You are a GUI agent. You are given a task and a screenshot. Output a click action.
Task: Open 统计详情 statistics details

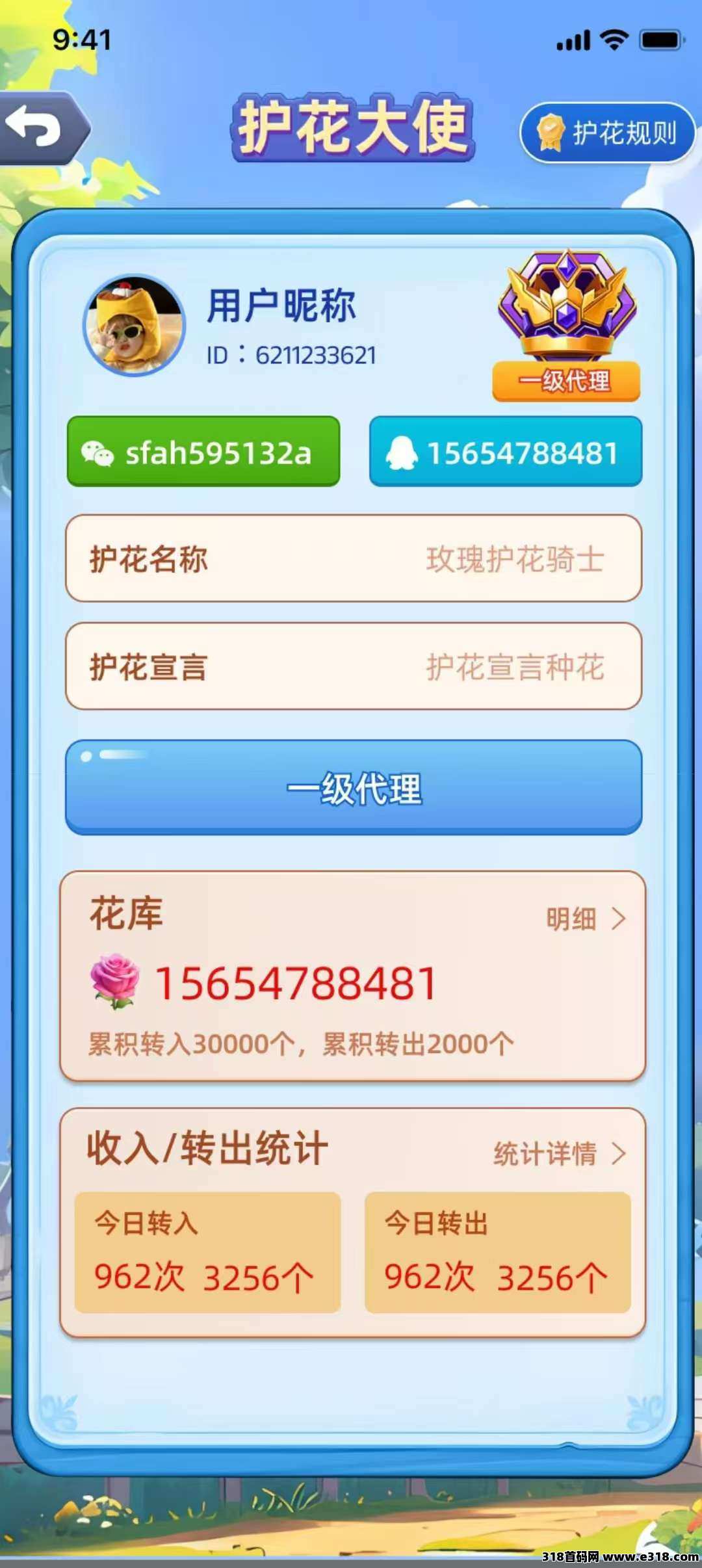(x=560, y=1154)
